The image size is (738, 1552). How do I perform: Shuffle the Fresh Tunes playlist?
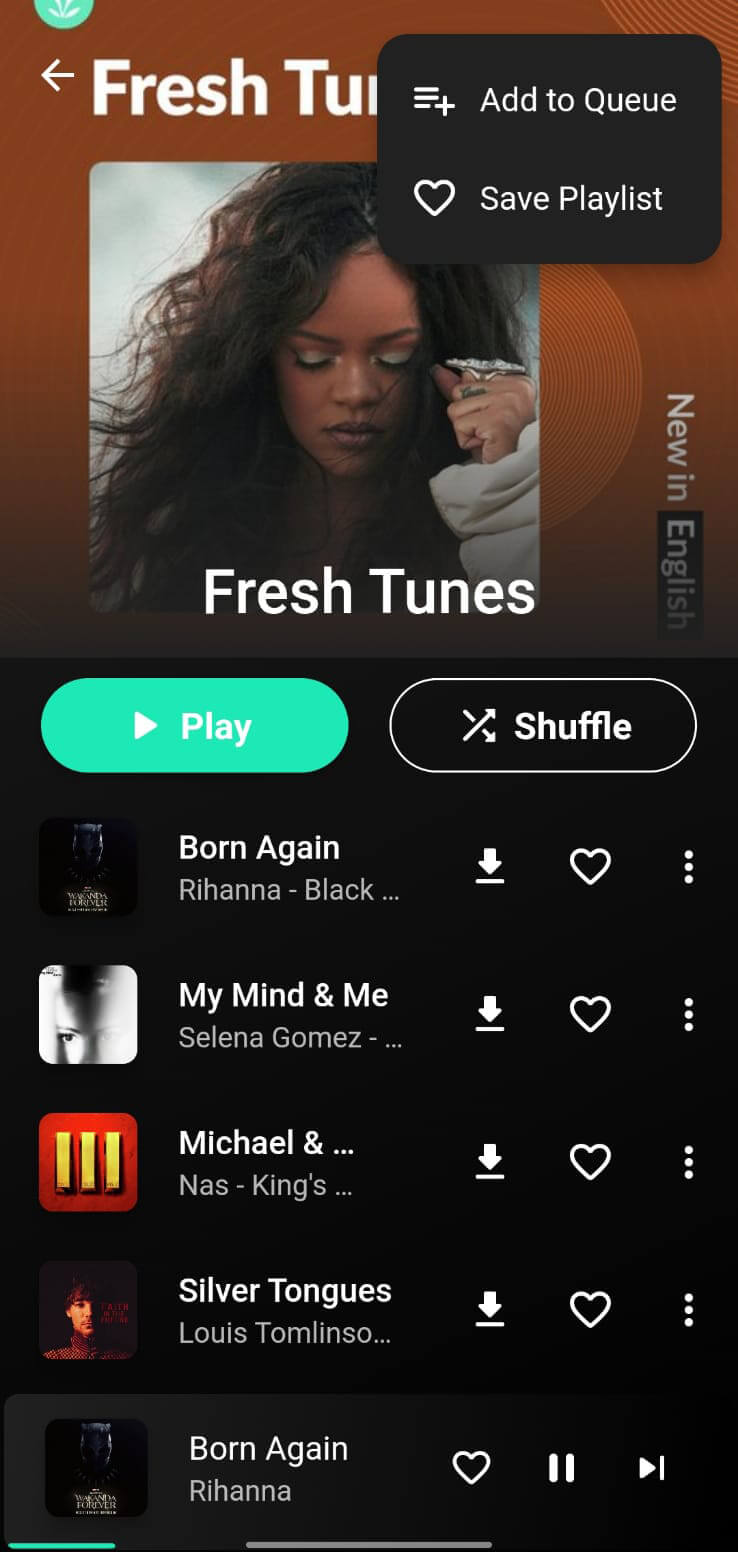[543, 725]
